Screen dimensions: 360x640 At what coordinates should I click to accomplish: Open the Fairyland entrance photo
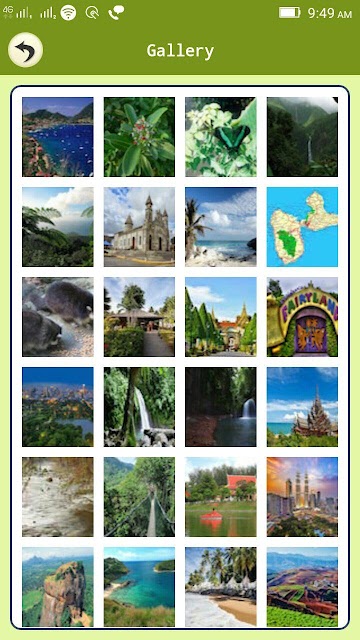pyautogui.click(x=302, y=317)
